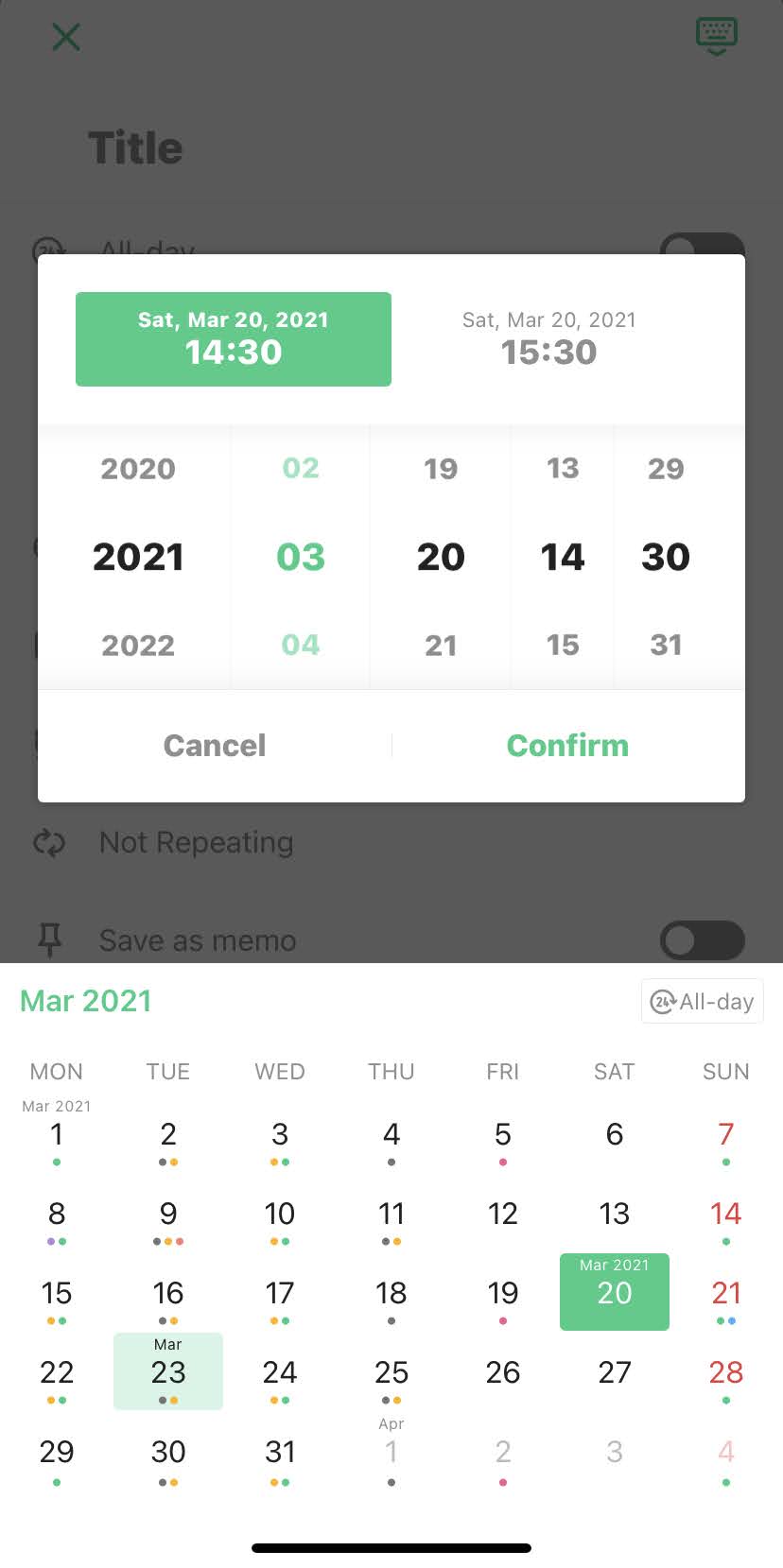Switch to the end time 15:30
The image size is (783, 1568).
[548, 338]
